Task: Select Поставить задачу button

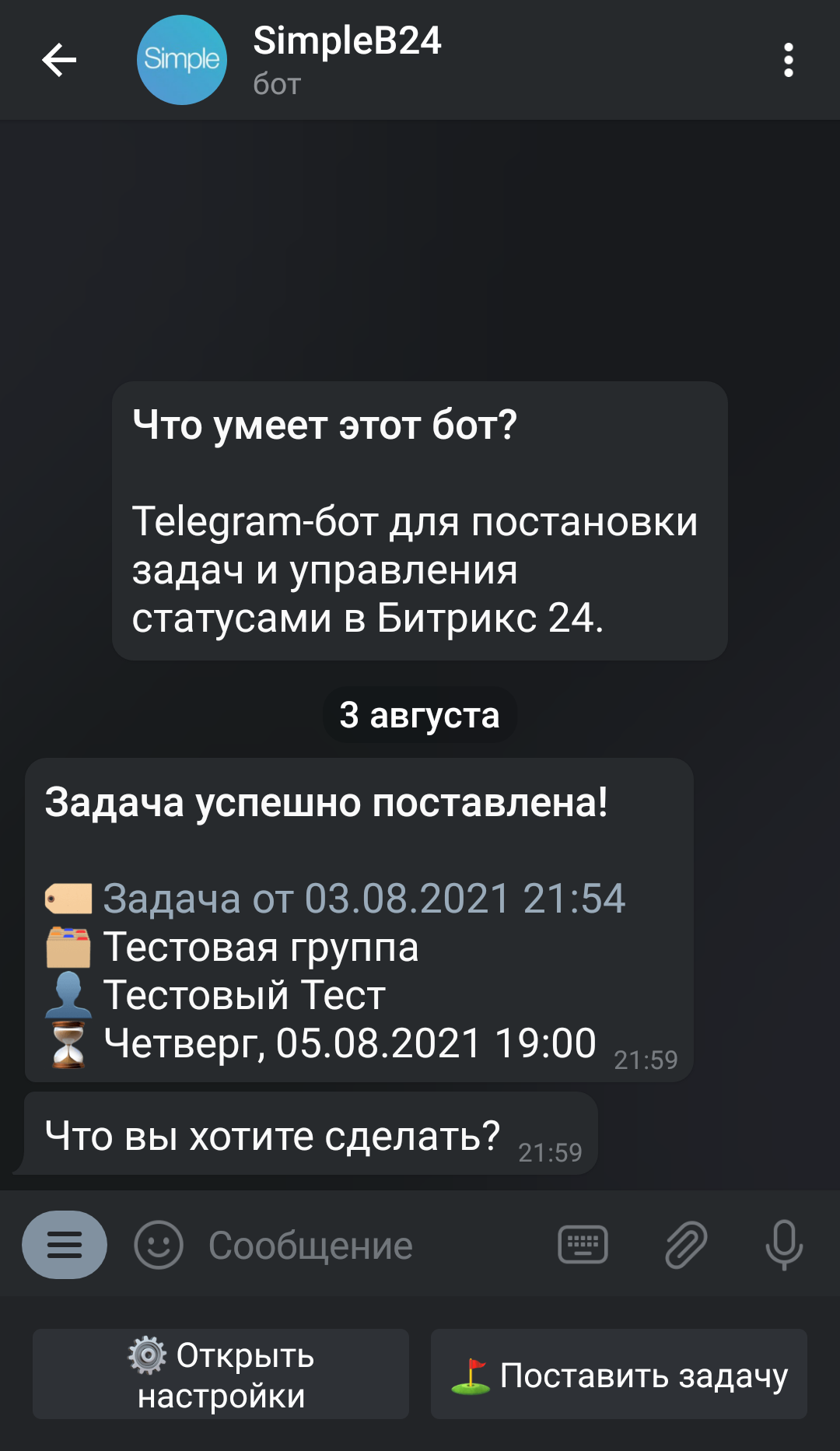Action: pyautogui.click(x=619, y=1375)
